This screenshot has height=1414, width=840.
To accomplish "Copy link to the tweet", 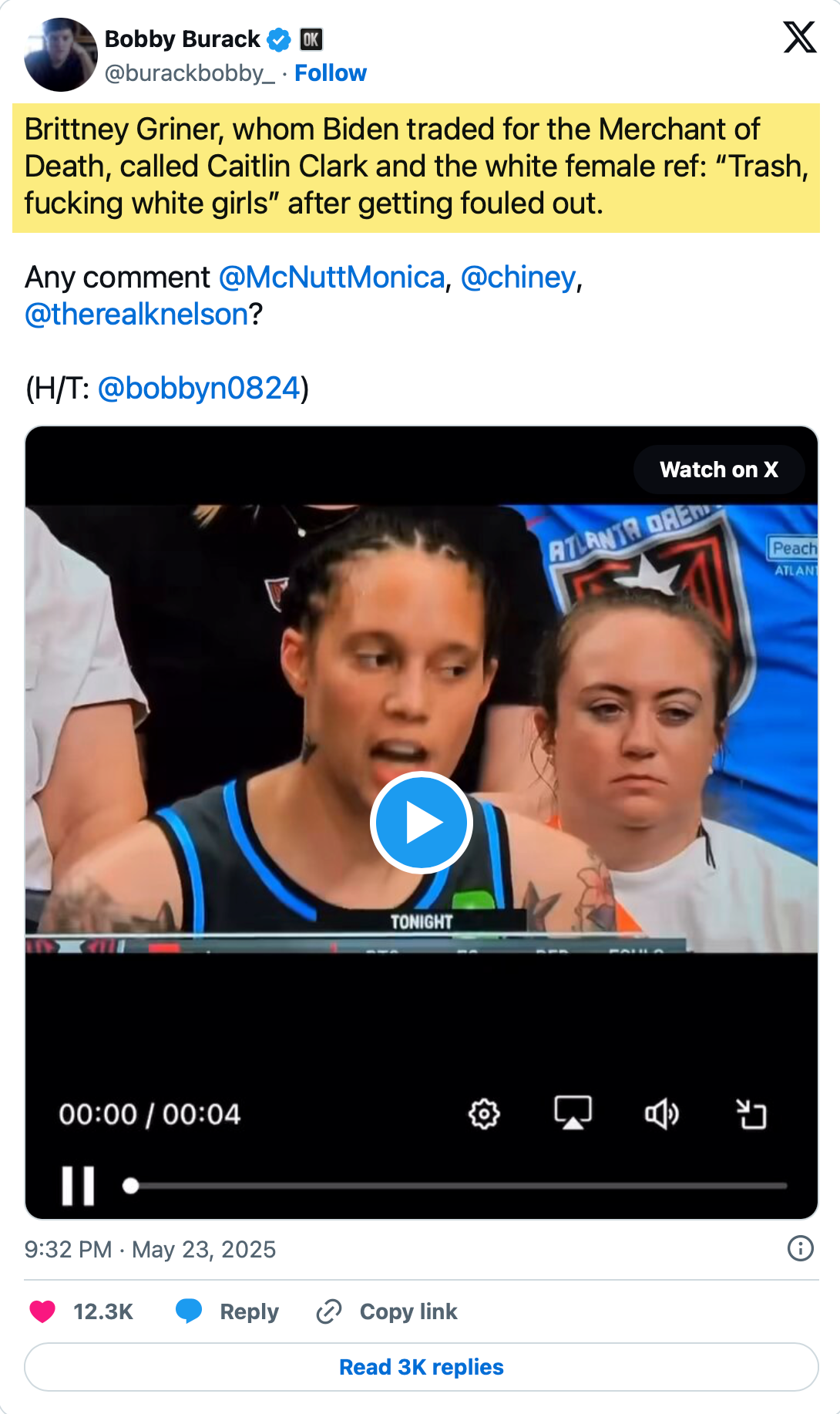I will pyautogui.click(x=387, y=1311).
